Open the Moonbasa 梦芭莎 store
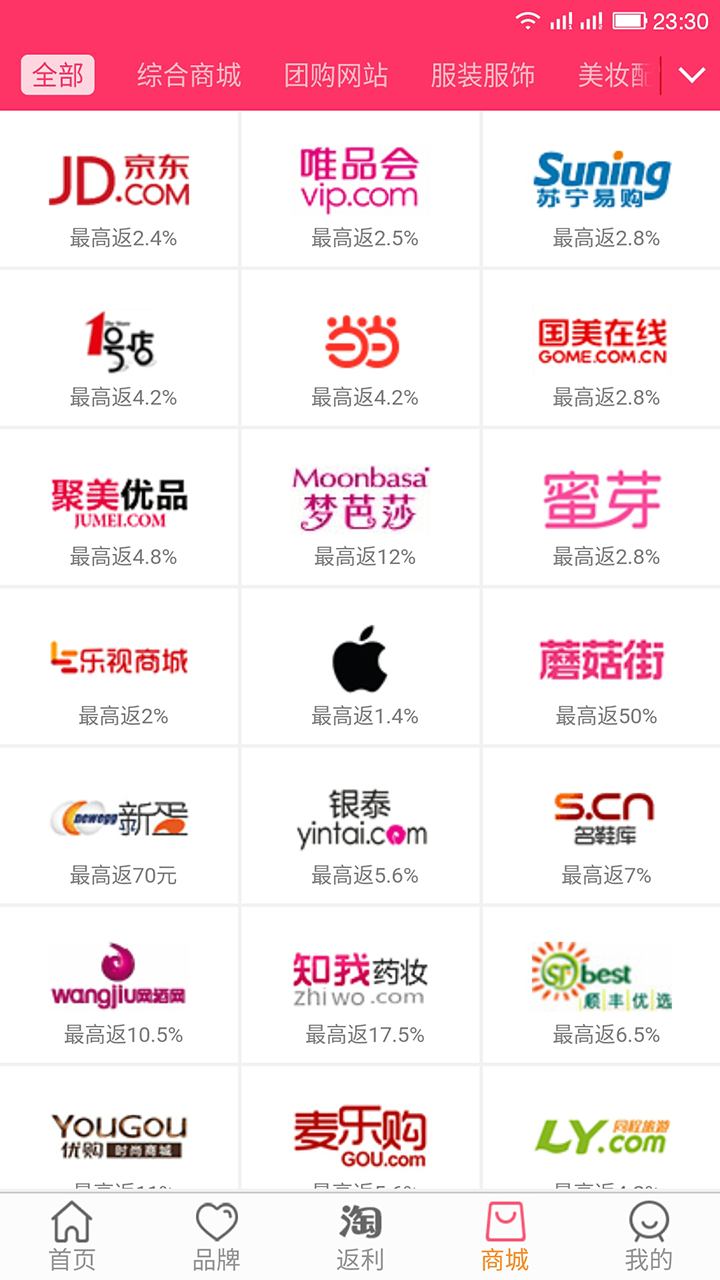The height and width of the screenshot is (1280, 720). pos(361,507)
